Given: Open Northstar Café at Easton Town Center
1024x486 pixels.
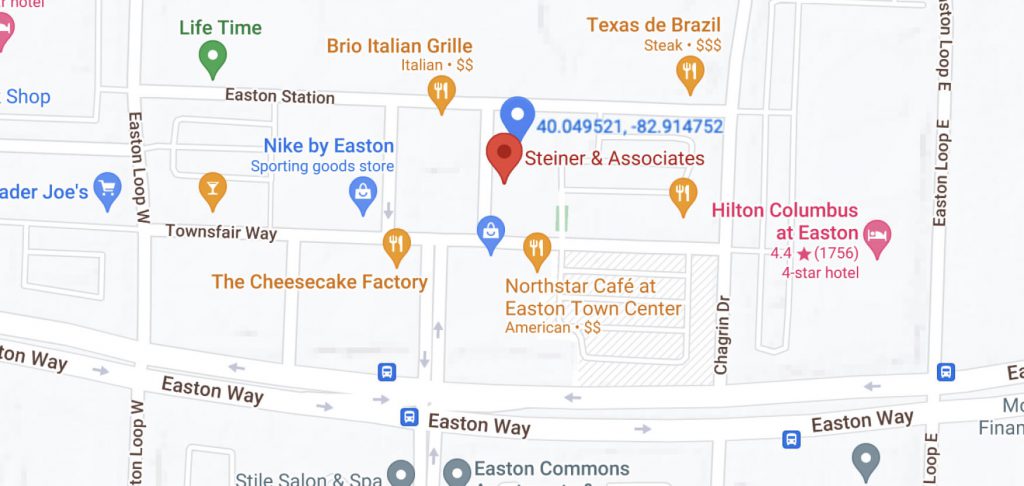Looking at the screenshot, I should tap(537, 248).
